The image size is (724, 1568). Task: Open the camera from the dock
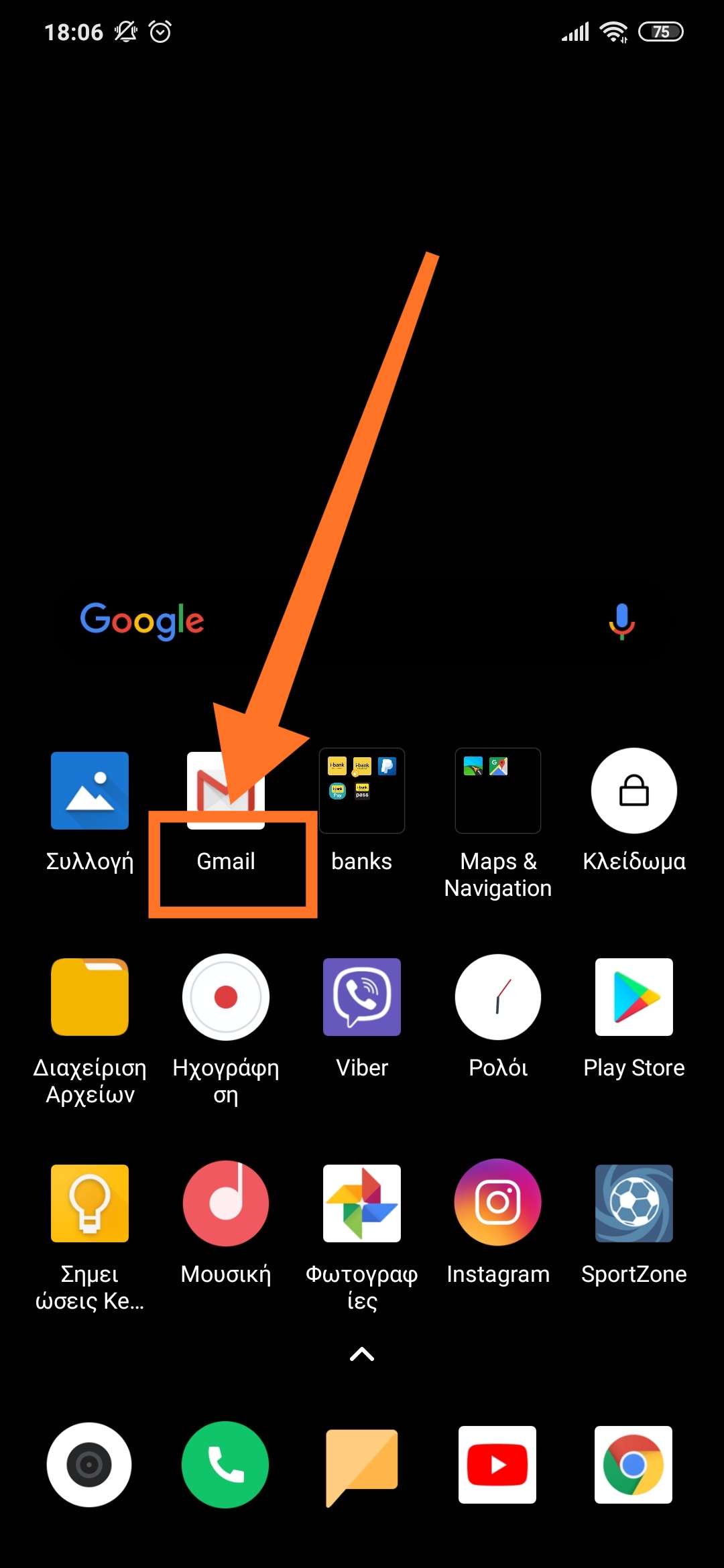coord(89,1465)
